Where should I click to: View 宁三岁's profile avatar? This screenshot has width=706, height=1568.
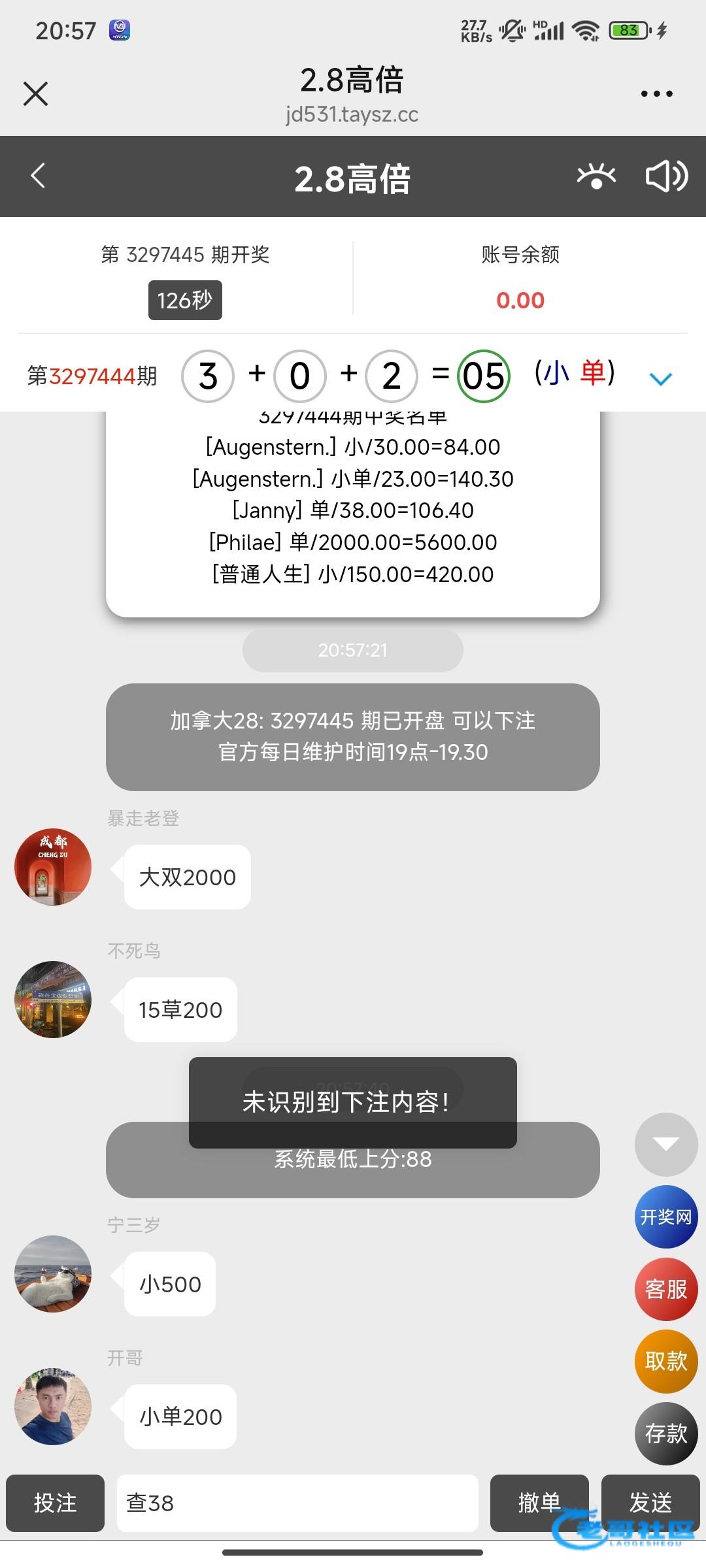(x=53, y=1273)
